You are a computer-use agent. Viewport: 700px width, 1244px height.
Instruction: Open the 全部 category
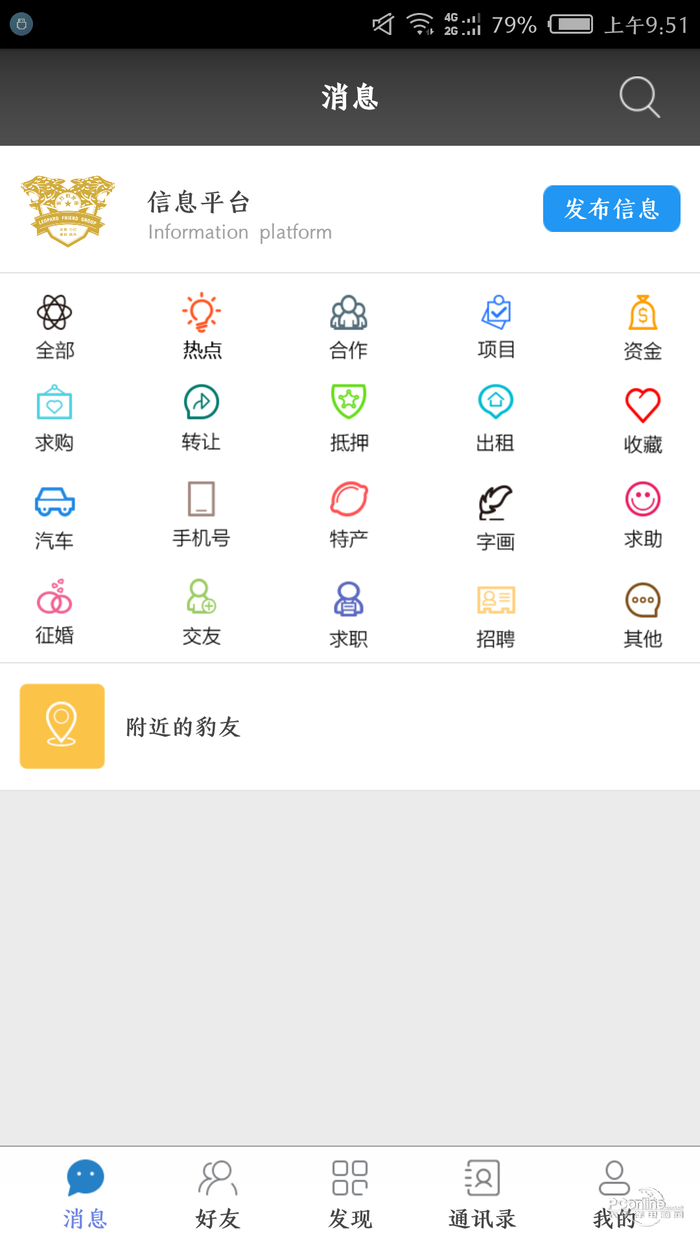[55, 326]
